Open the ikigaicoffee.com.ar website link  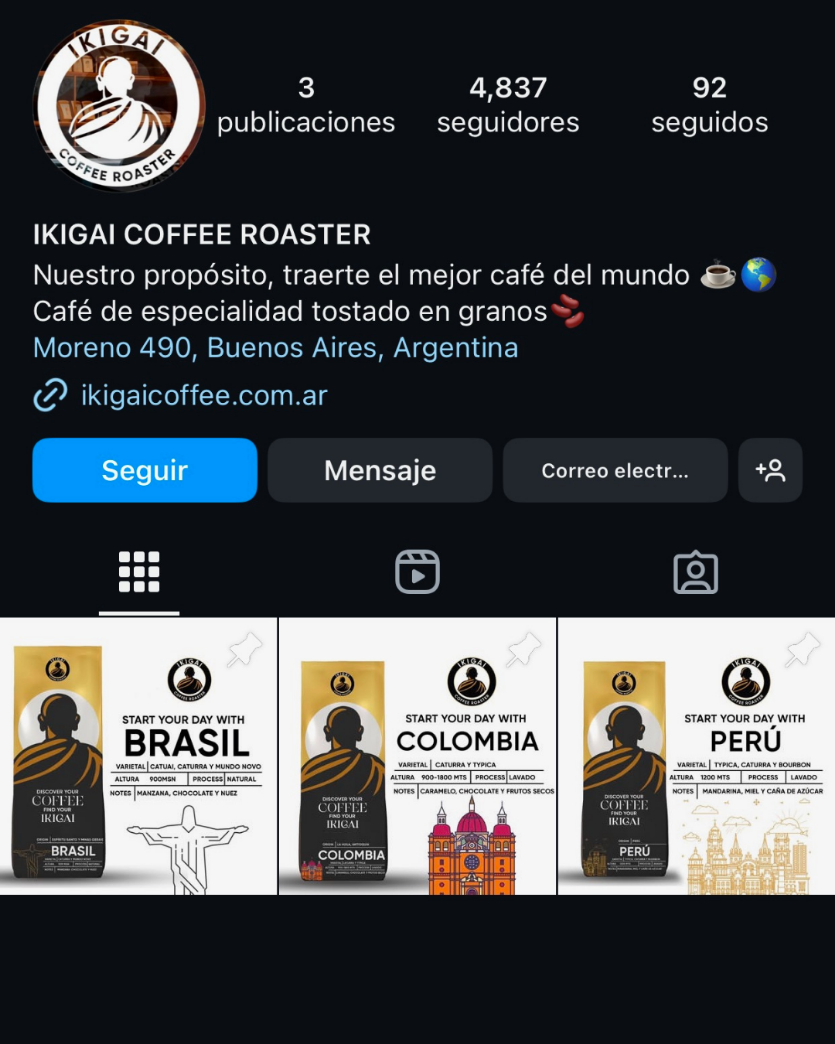[x=204, y=395]
